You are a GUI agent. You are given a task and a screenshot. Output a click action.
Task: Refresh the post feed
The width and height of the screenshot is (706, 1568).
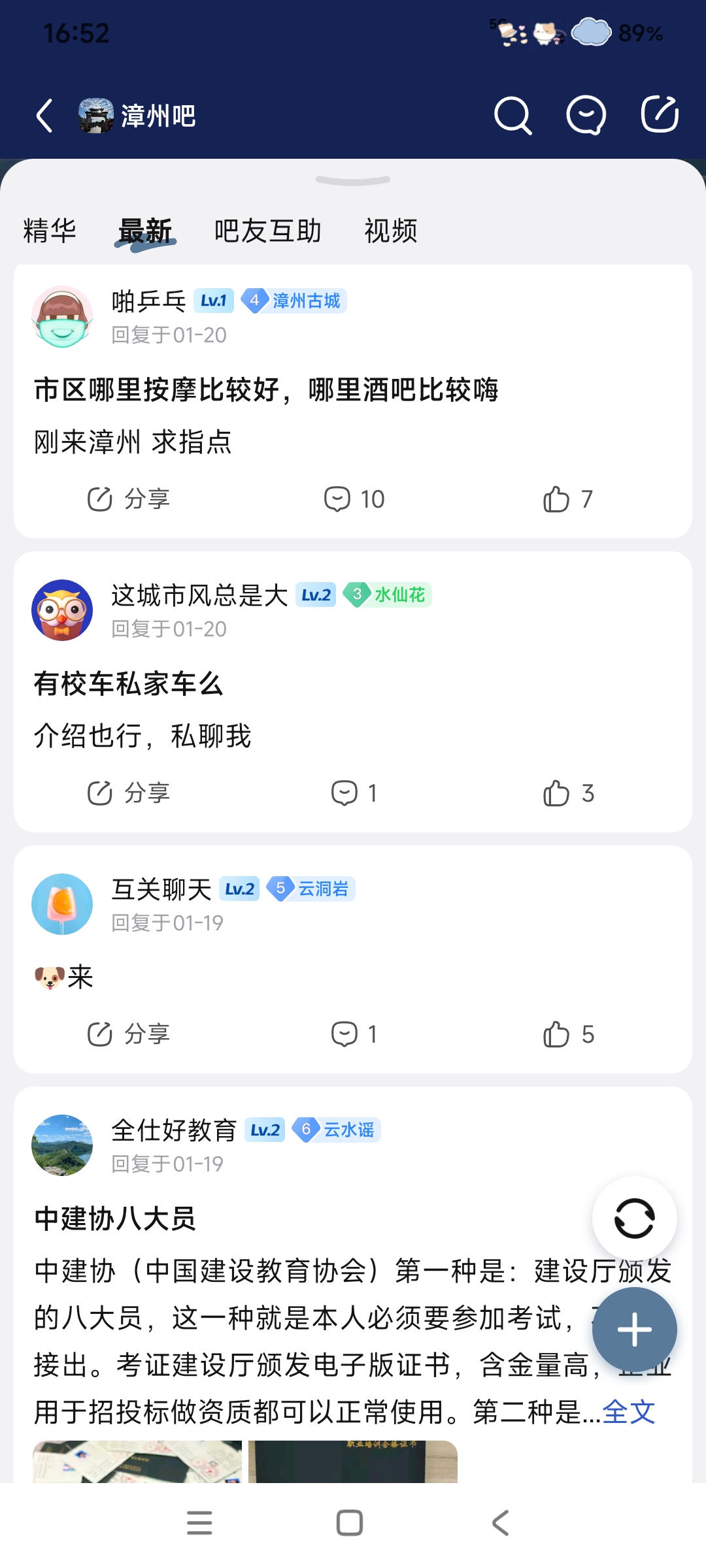click(x=634, y=1218)
